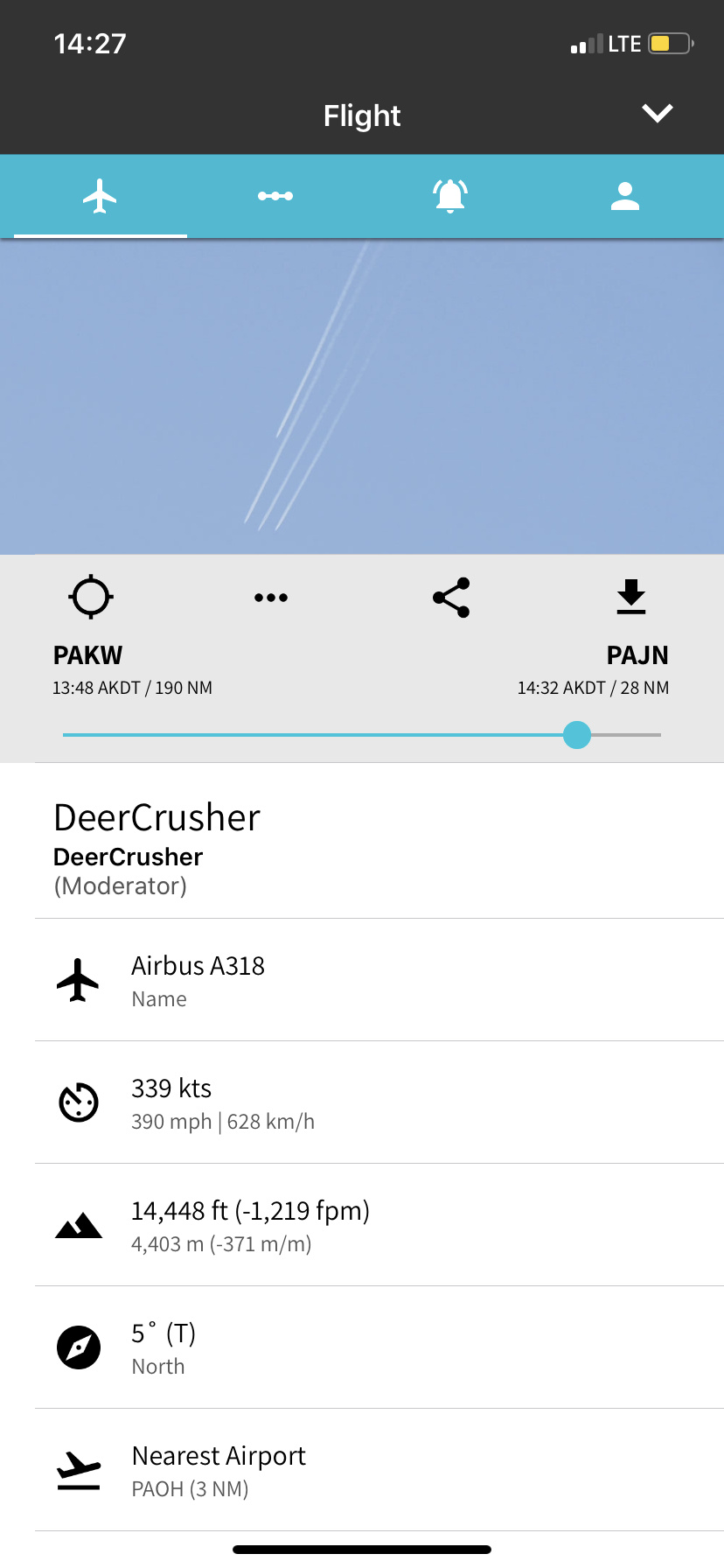This screenshot has height=1568, width=724.
Task: Switch to the airplane flight info tab
Action: click(101, 196)
